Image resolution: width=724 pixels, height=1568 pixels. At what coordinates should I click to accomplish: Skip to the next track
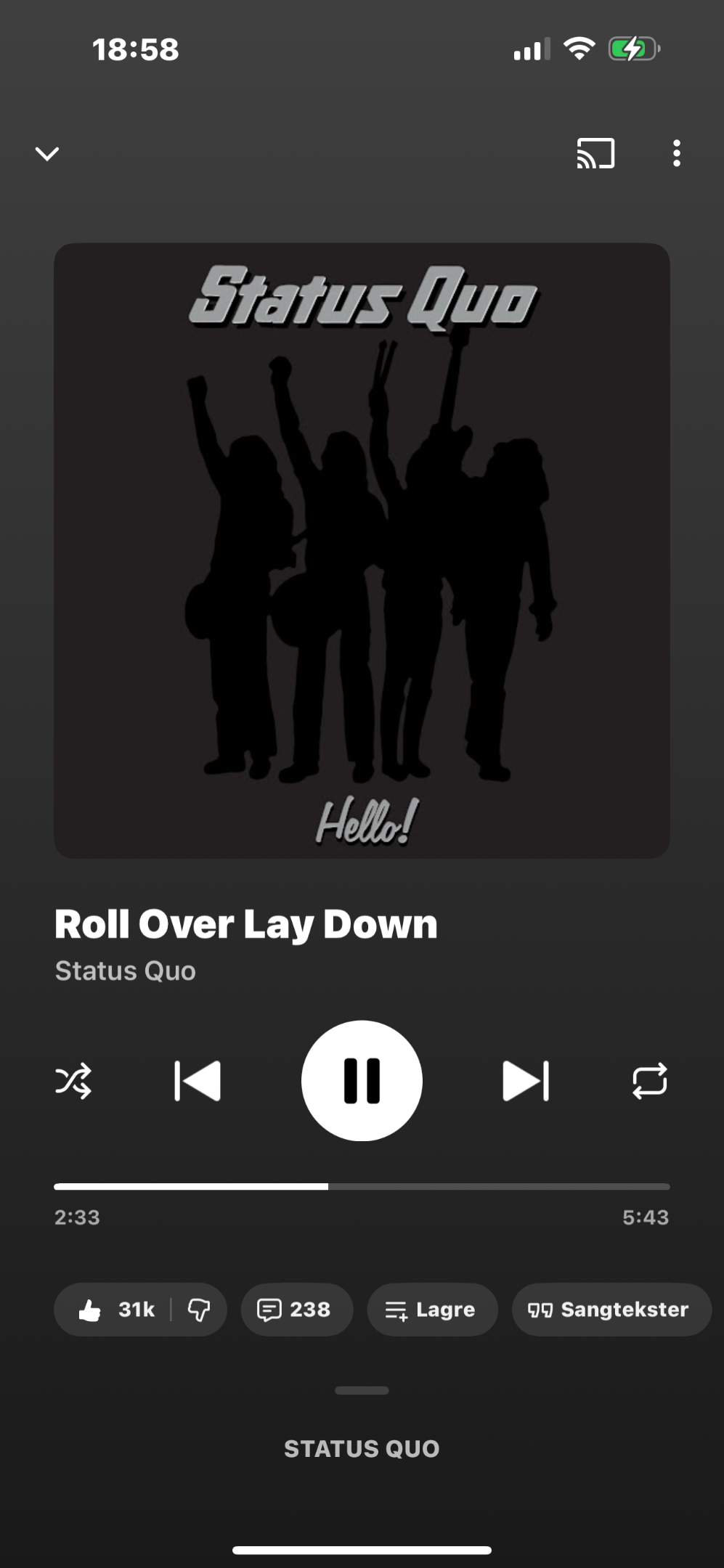(x=526, y=1081)
